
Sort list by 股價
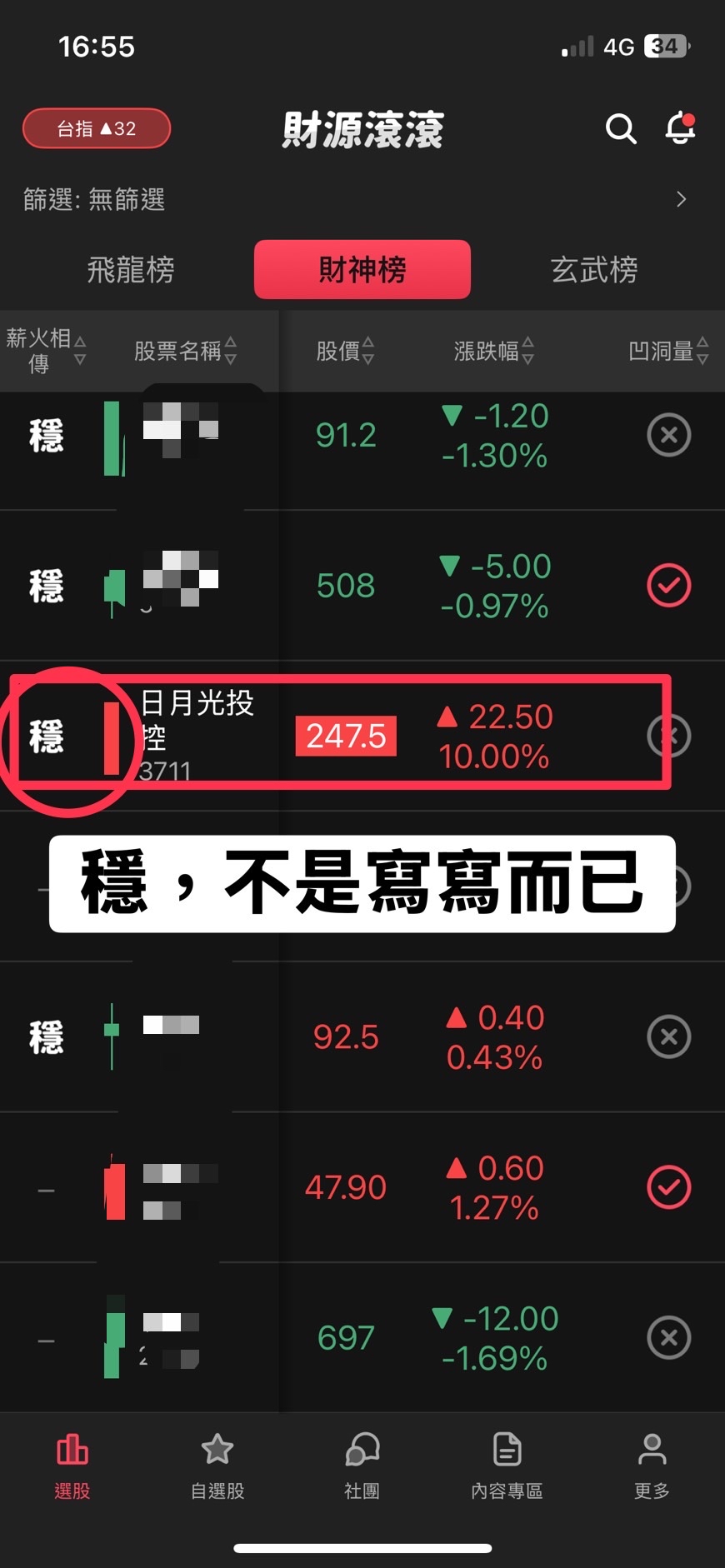(345, 351)
